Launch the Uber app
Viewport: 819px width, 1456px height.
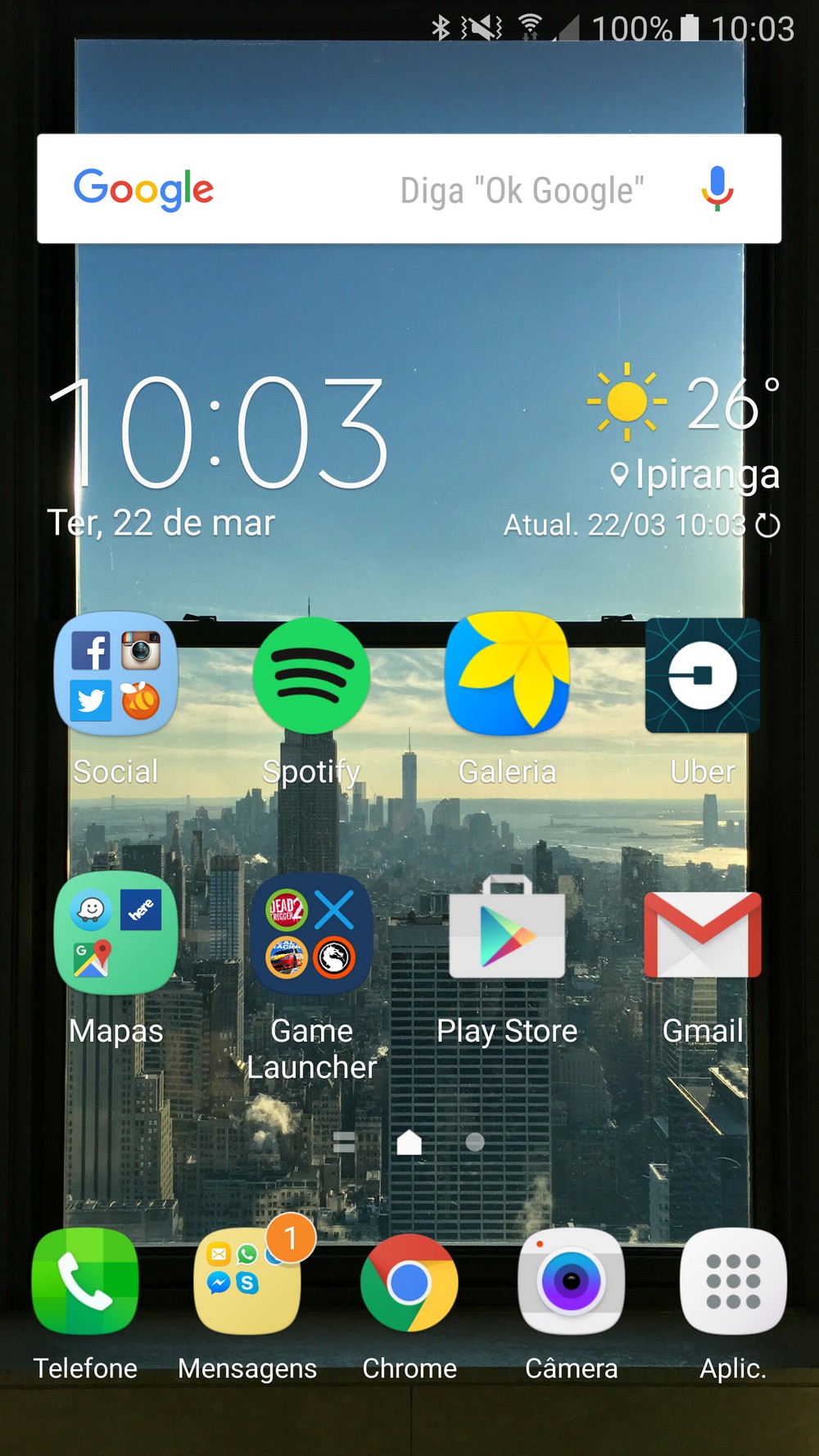703,675
